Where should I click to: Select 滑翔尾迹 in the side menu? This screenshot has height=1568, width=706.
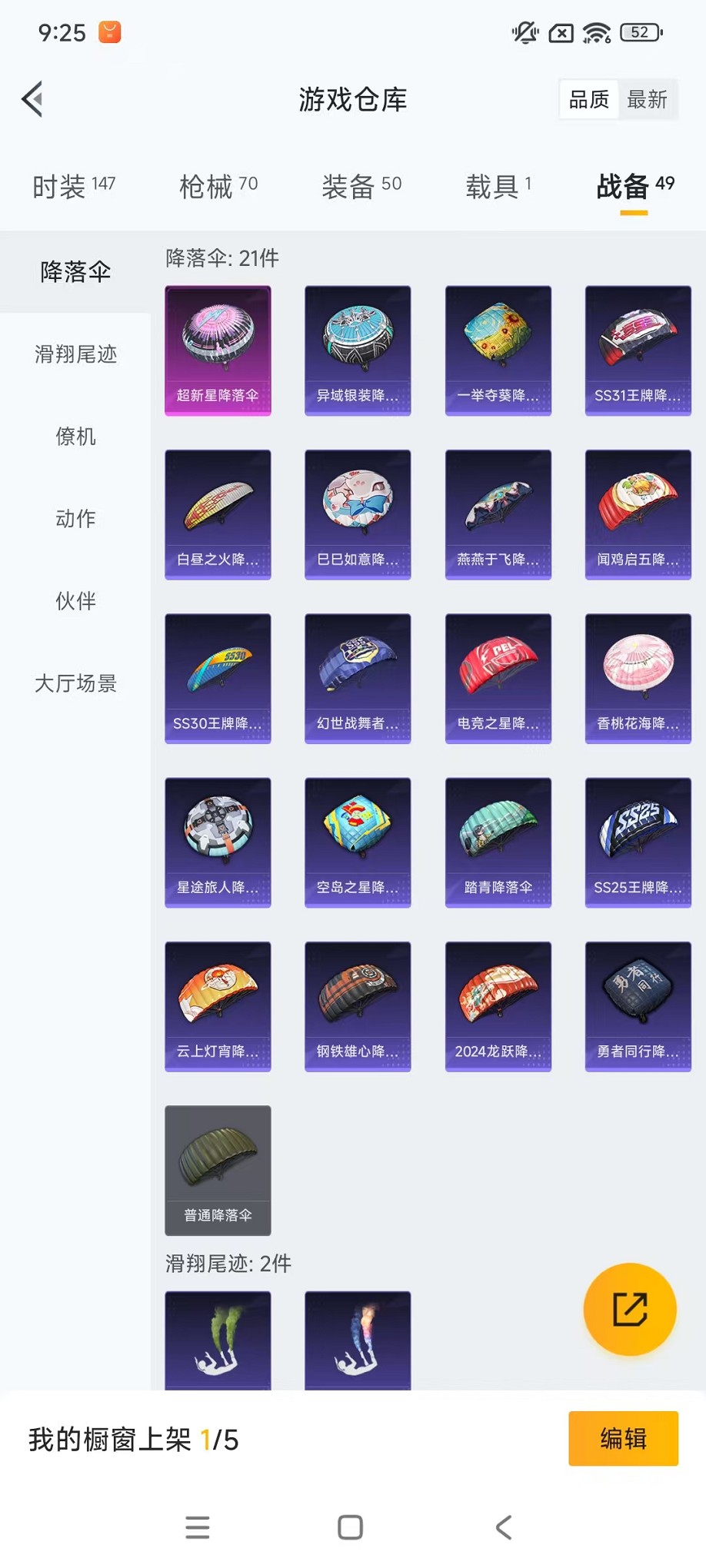[75, 354]
